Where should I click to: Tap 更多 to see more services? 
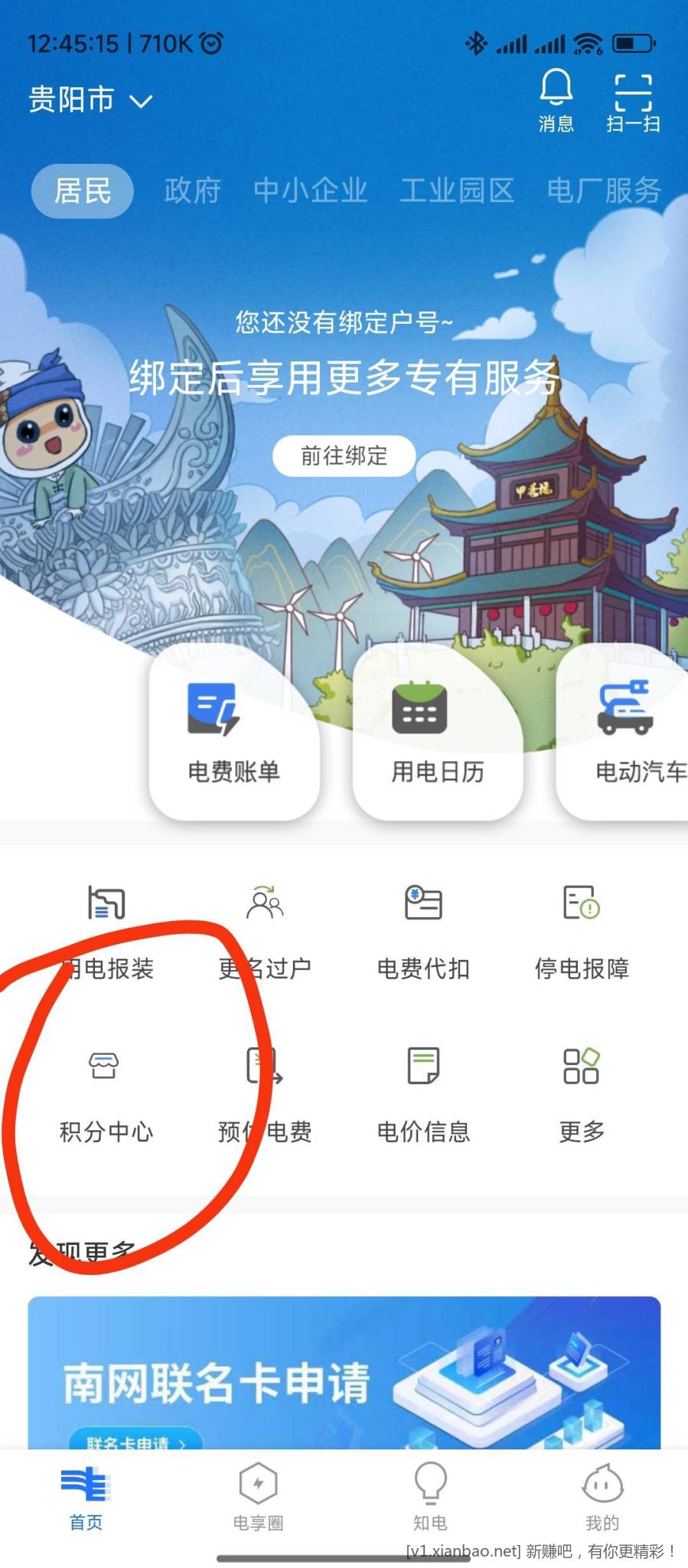(582, 1095)
